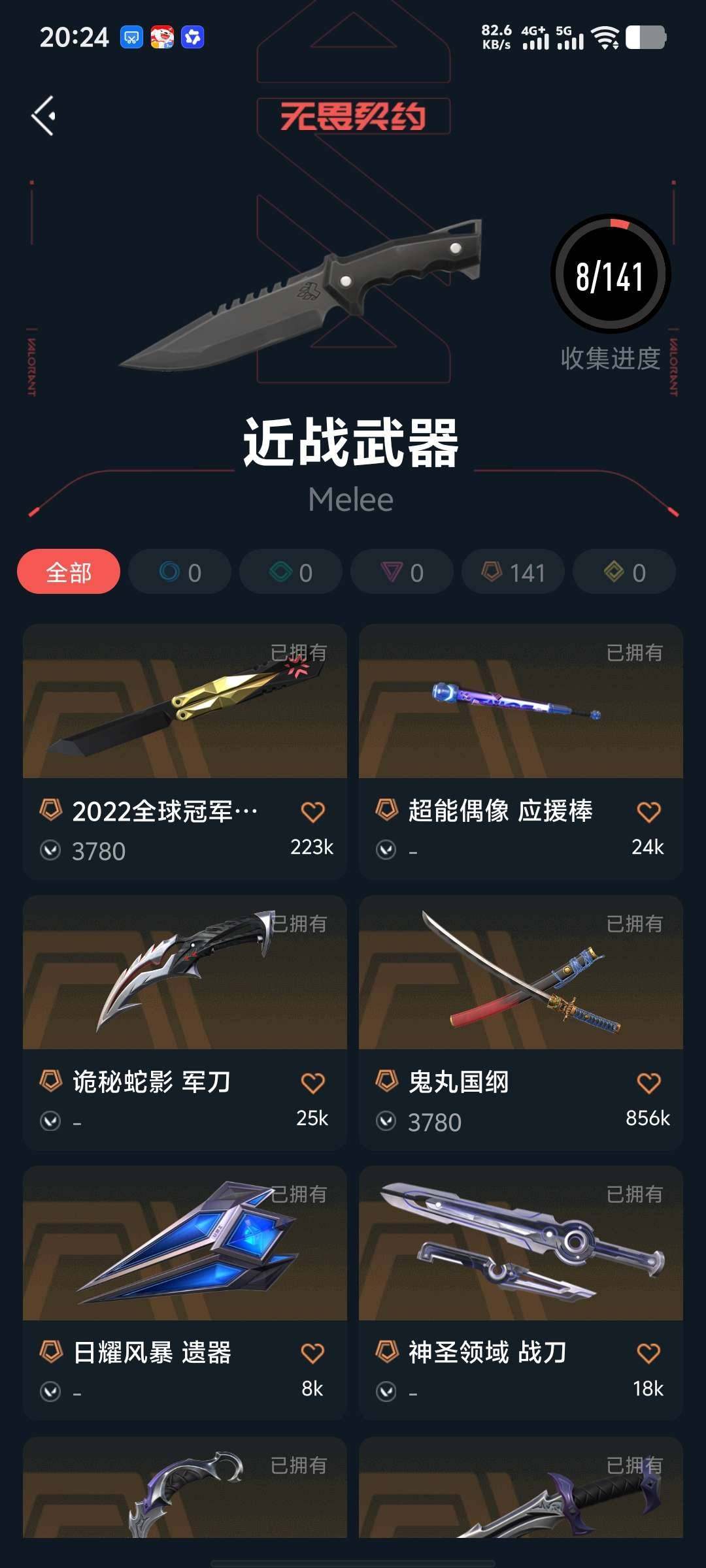This screenshot has height=1568, width=706.
Task: Select the pink rarity filter icon
Action: tap(401, 572)
